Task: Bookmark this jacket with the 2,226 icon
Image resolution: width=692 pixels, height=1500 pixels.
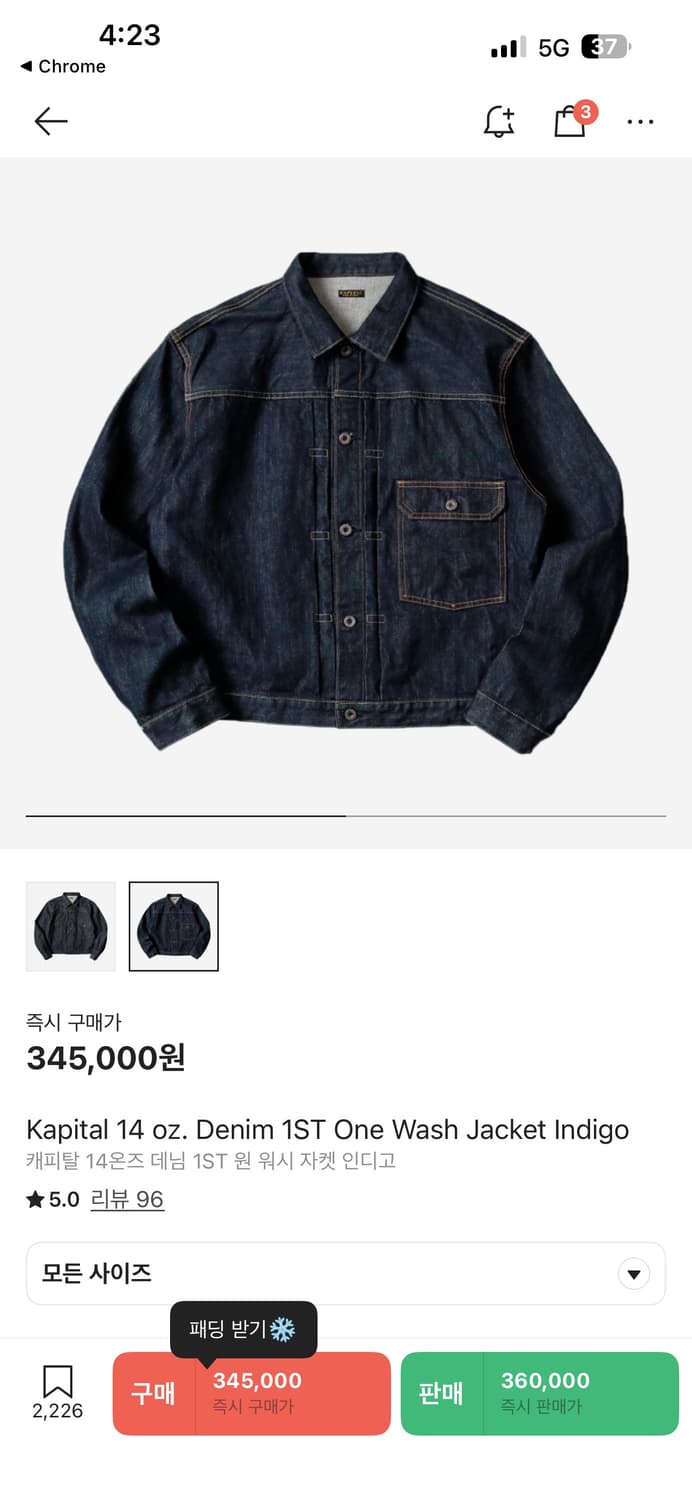Action: (x=57, y=1391)
